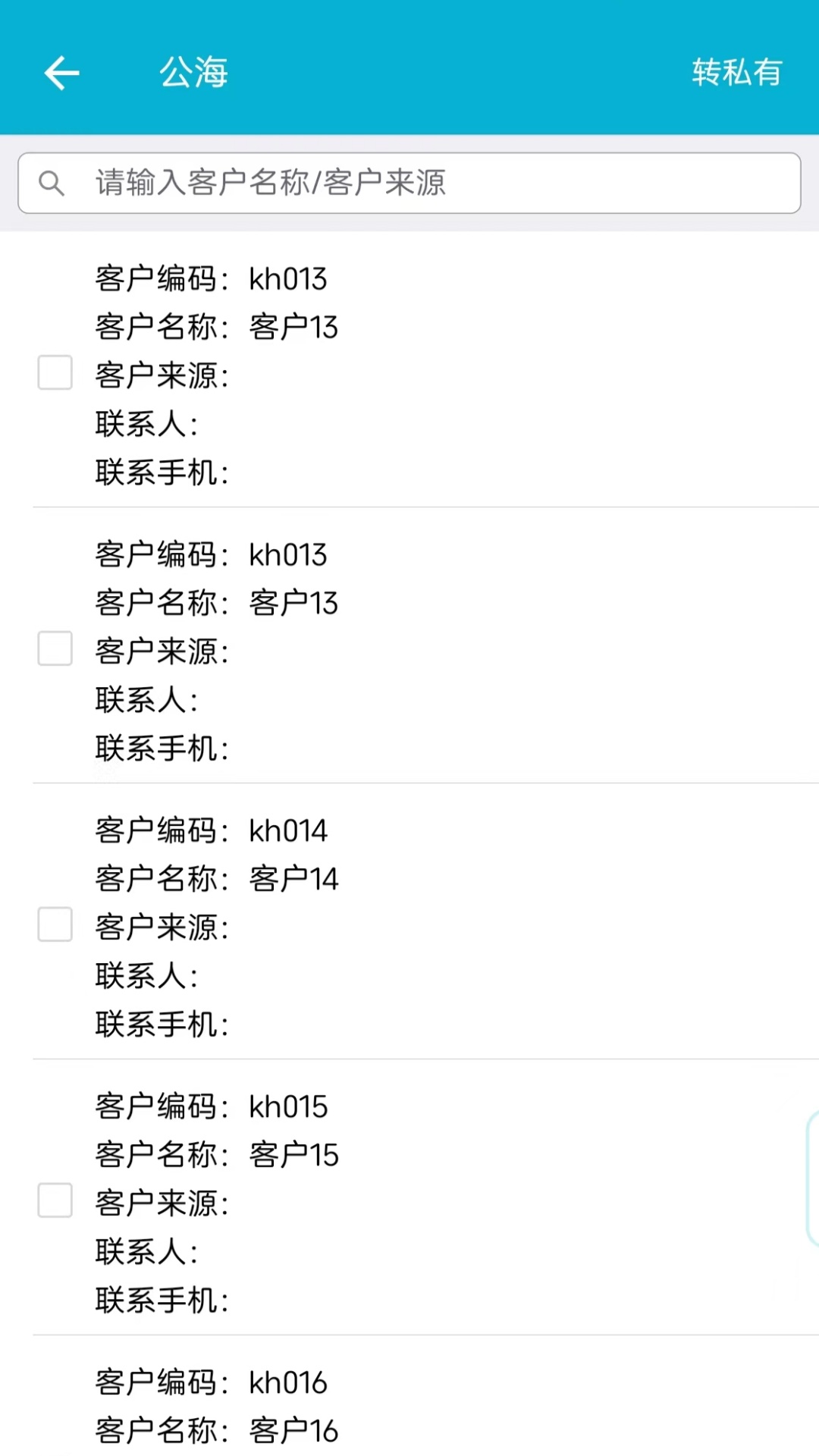Select the checkbox next to customer kh014
The width and height of the screenshot is (819, 1456).
click(x=54, y=925)
